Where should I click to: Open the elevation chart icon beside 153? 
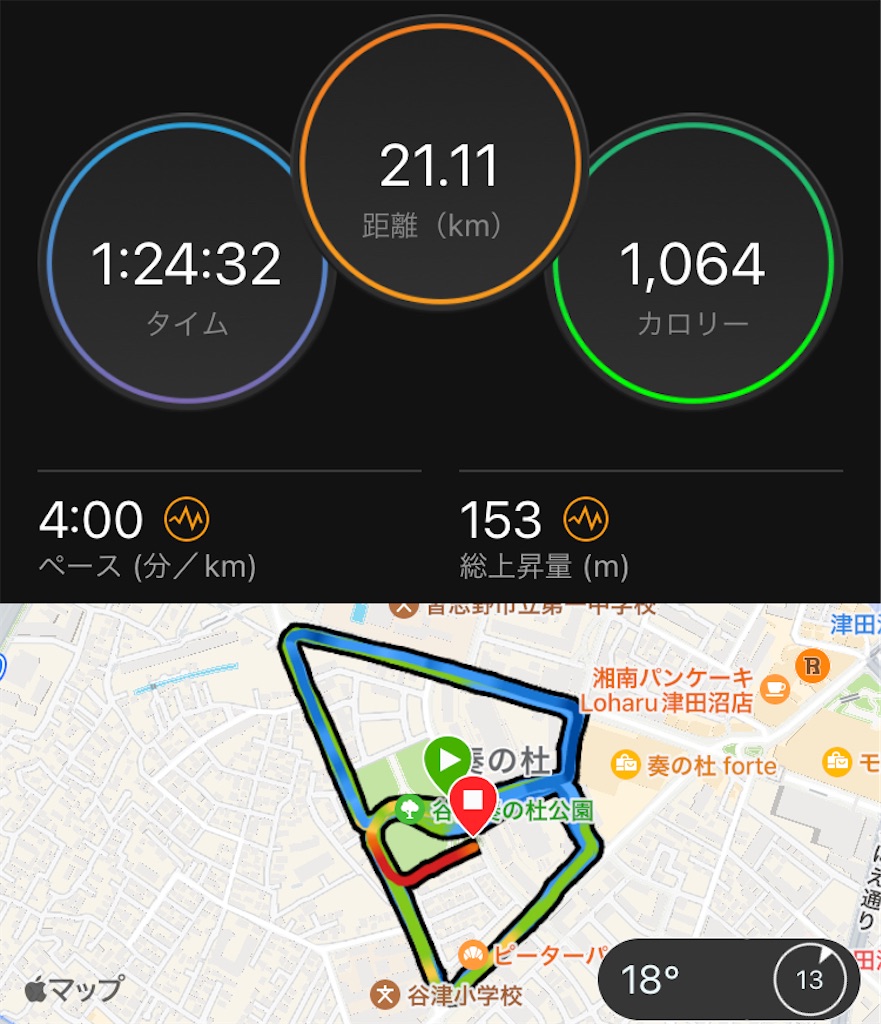click(x=585, y=520)
